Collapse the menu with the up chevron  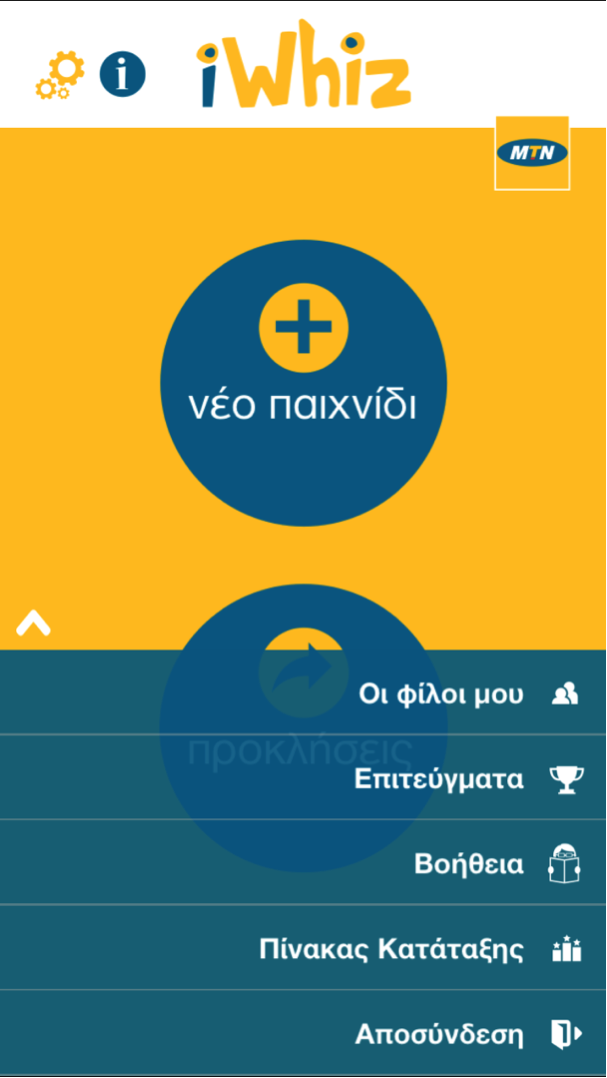[x=33, y=624]
